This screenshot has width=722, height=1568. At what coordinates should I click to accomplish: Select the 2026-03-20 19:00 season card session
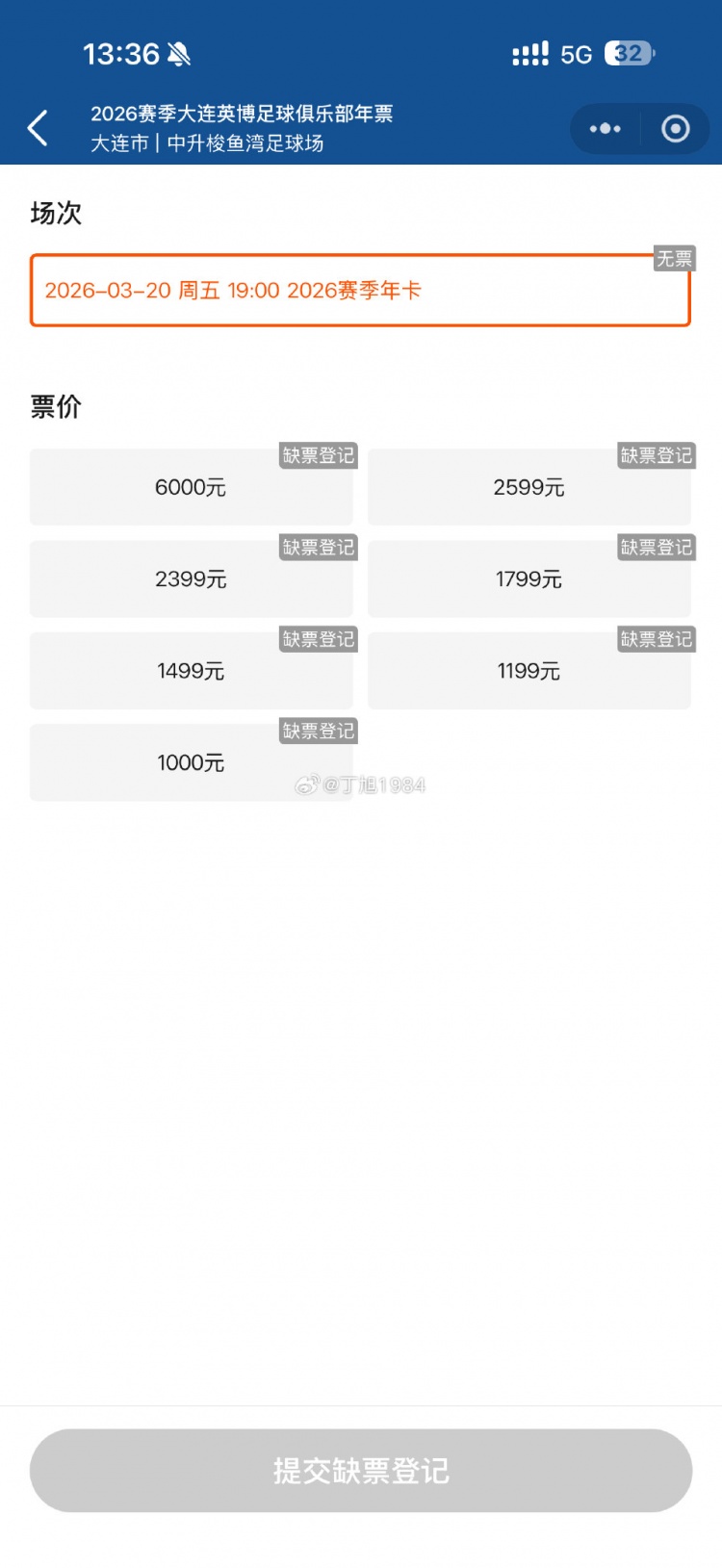click(x=361, y=291)
